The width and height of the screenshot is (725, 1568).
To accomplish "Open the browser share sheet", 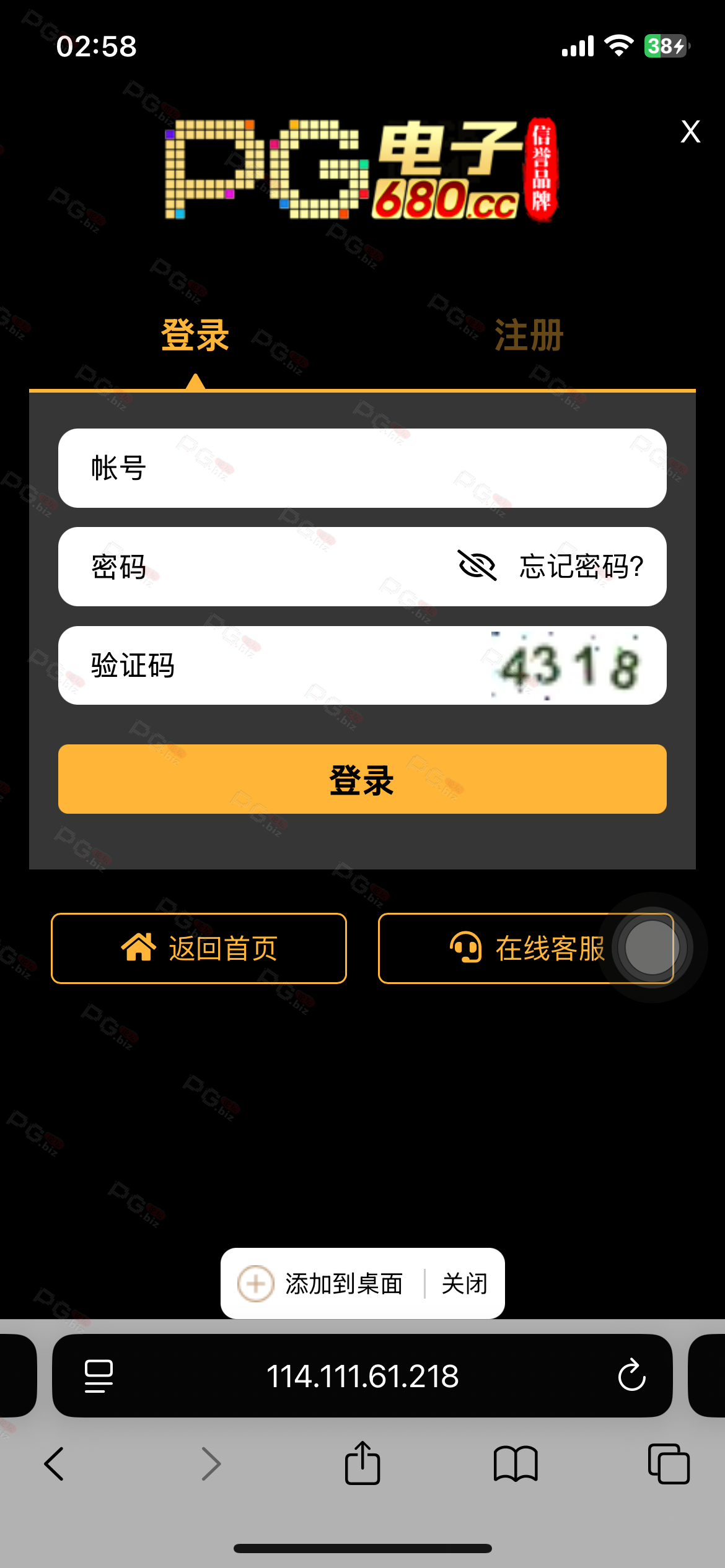I will [362, 1463].
